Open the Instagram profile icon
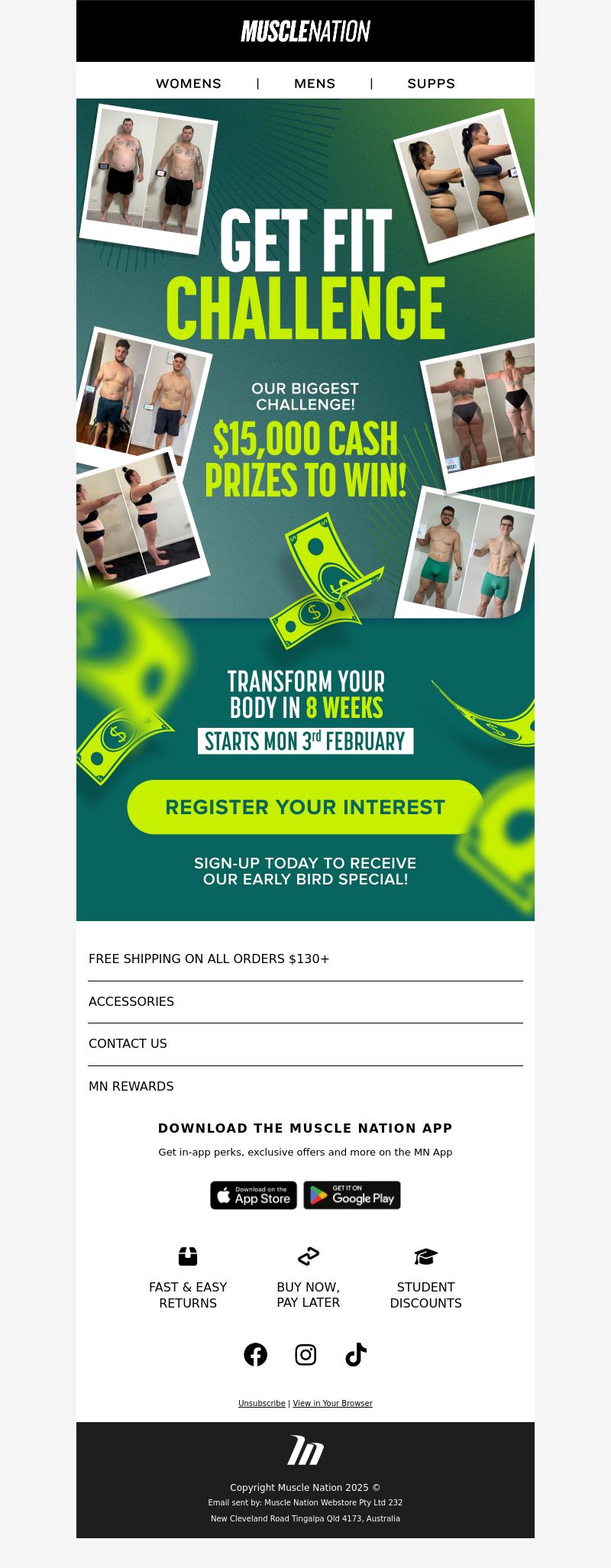611x1568 pixels. pyautogui.click(x=305, y=1354)
